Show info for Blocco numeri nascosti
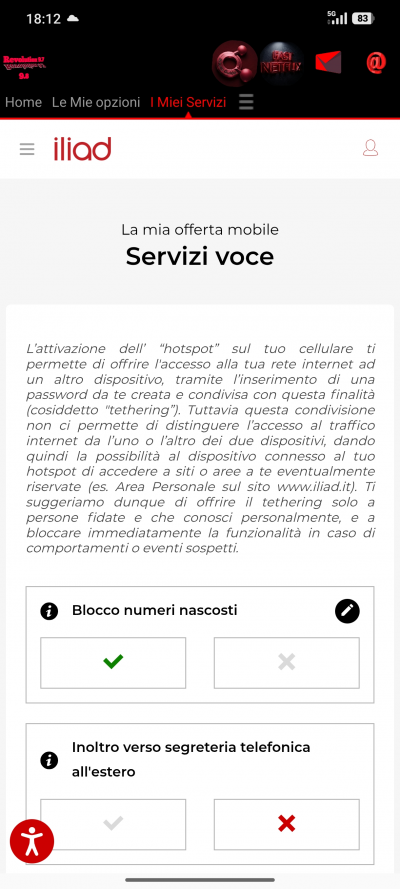This screenshot has height=889, width=400. pyautogui.click(x=49, y=611)
